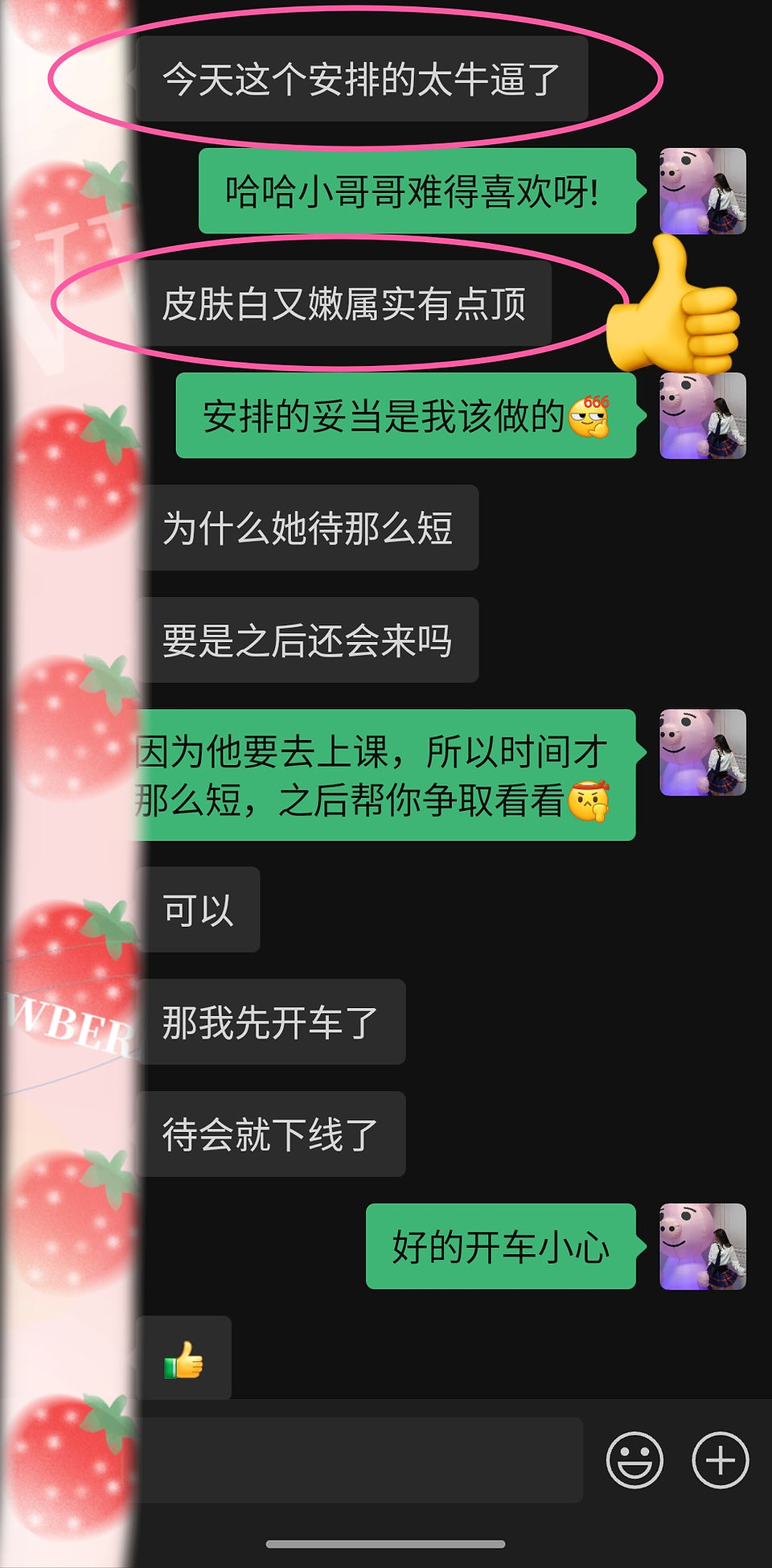This screenshot has width=772, height=1568.
Task: Focus the message input field
Action: 359,1459
